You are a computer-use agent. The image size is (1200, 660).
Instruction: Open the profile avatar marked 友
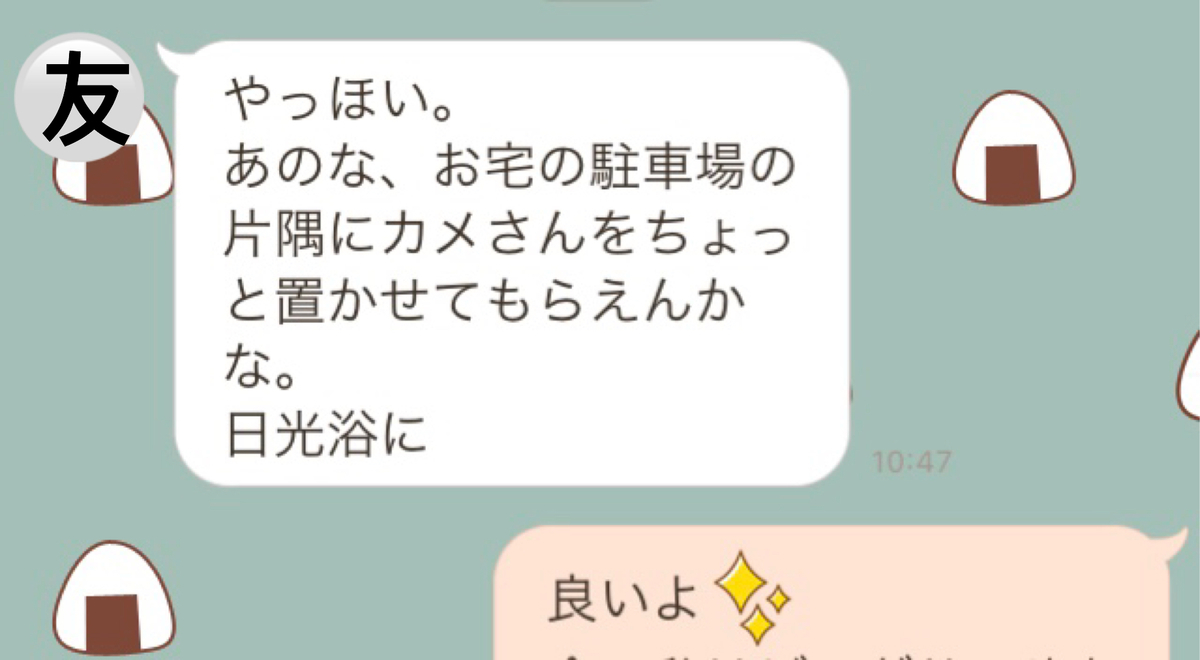(x=82, y=97)
